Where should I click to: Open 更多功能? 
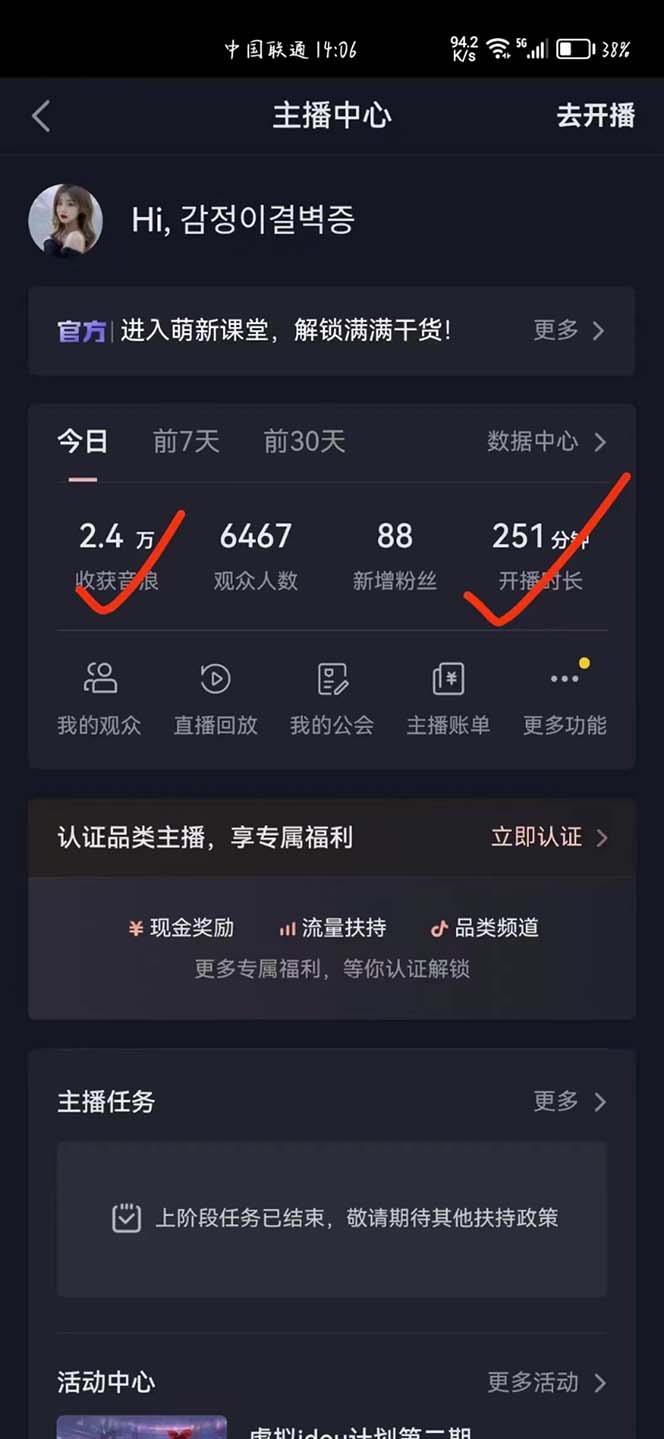(x=564, y=698)
